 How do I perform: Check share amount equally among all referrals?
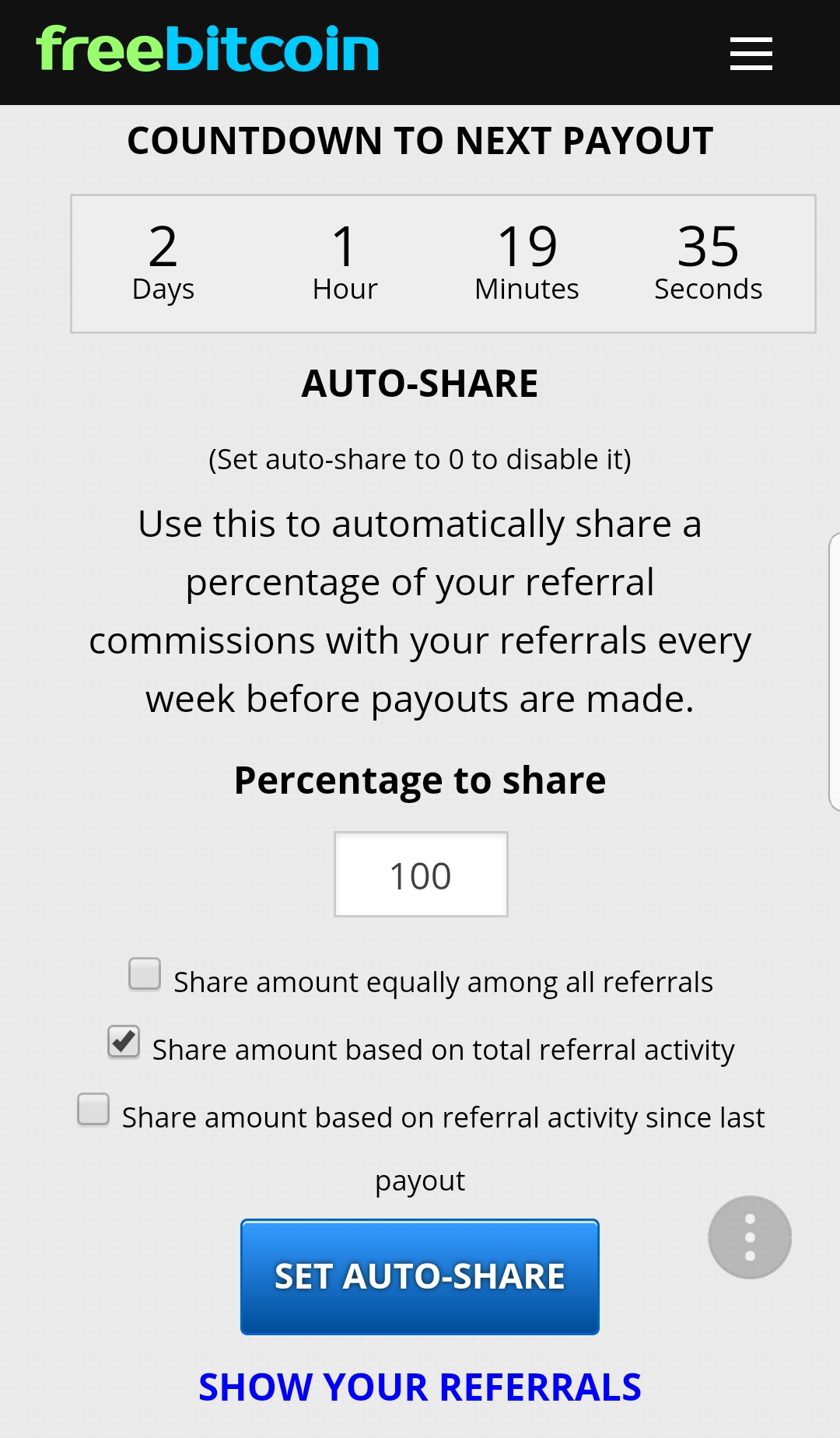tap(145, 974)
